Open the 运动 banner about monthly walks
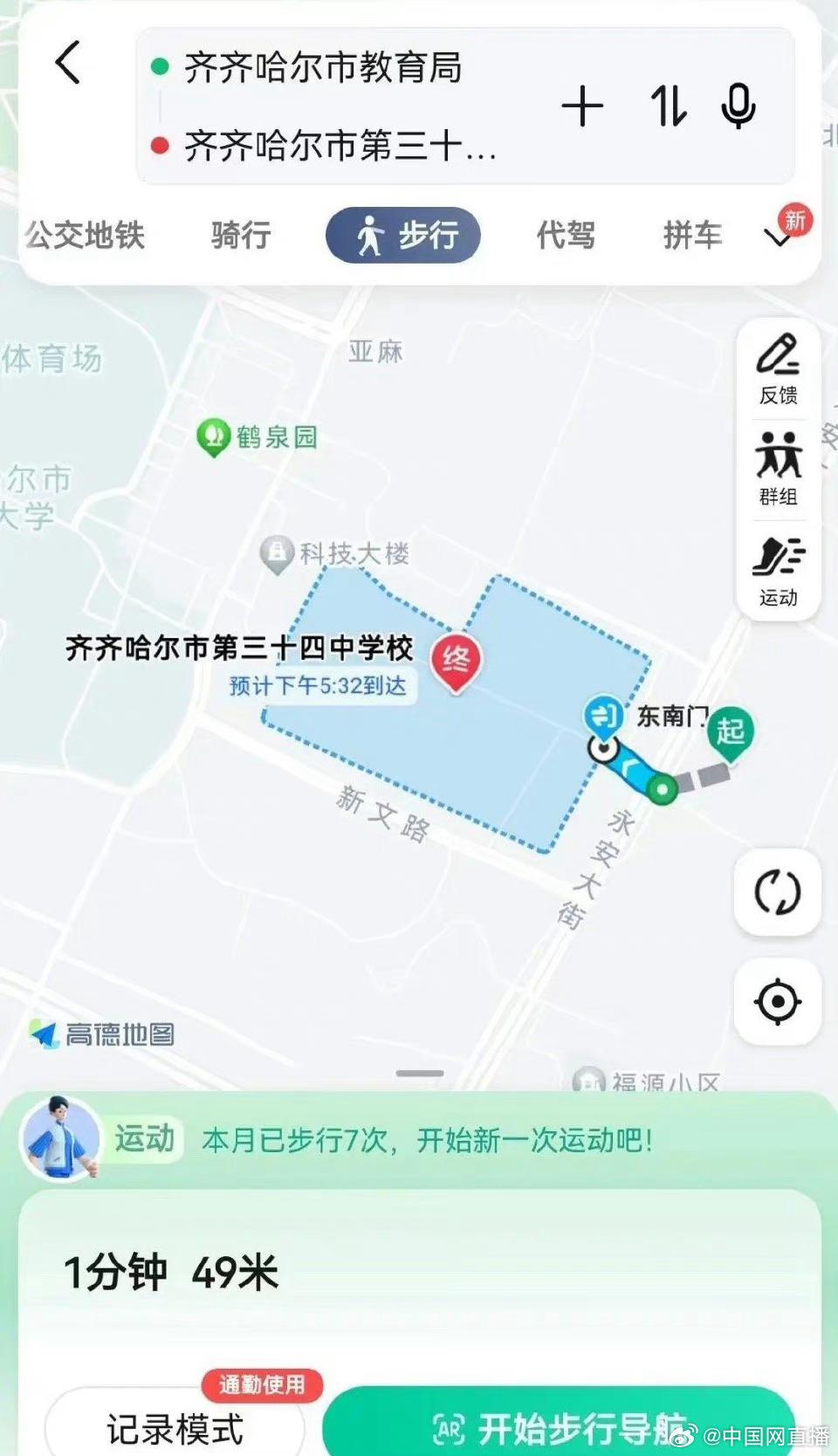Screen dimensions: 838x1456 tap(419, 1140)
